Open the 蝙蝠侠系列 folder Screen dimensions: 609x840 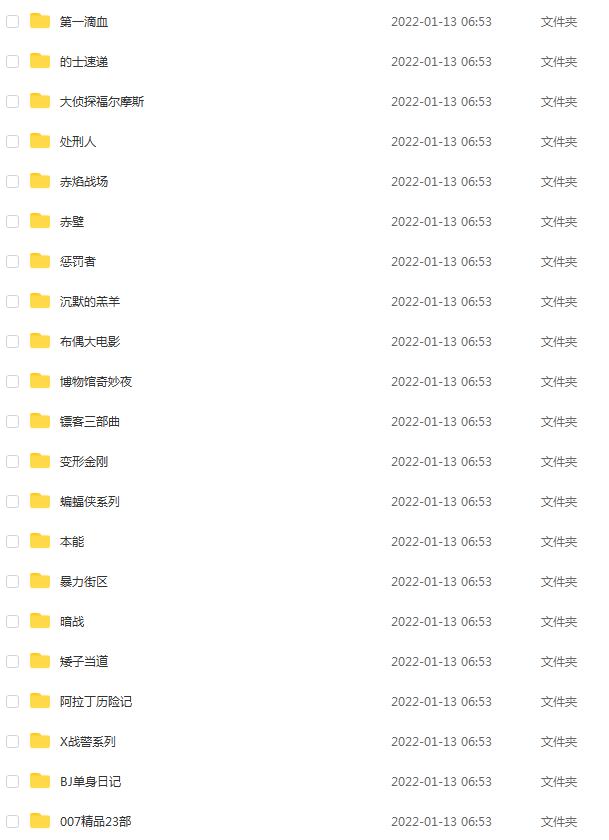[x=90, y=501]
